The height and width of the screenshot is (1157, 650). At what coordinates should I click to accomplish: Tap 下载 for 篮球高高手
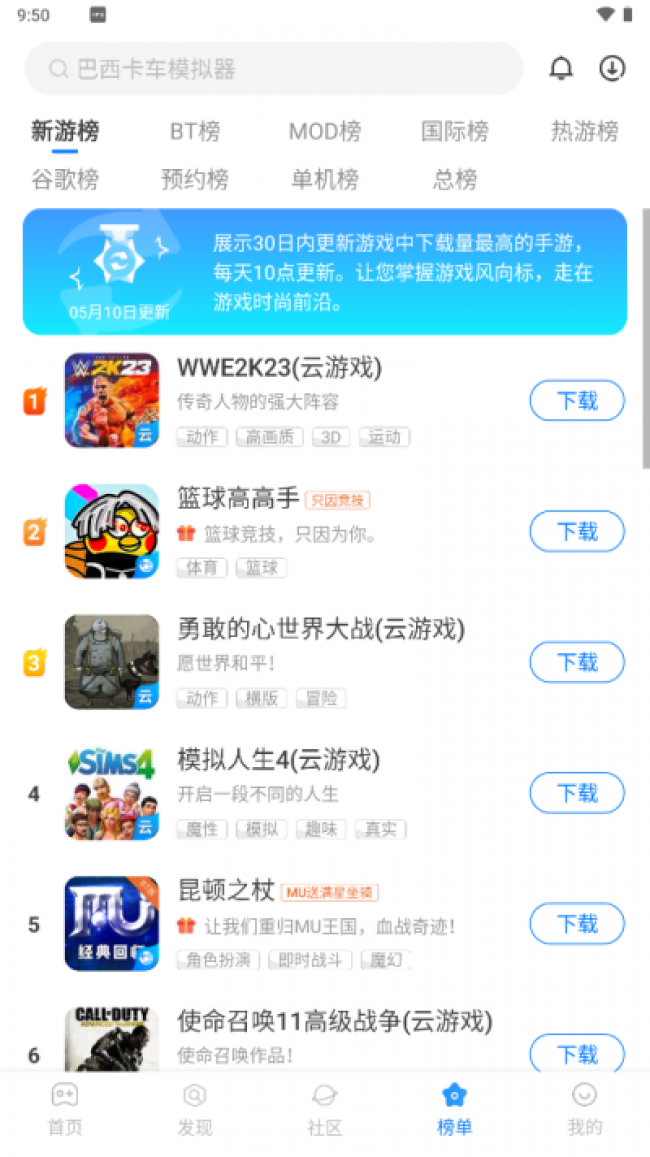point(577,532)
